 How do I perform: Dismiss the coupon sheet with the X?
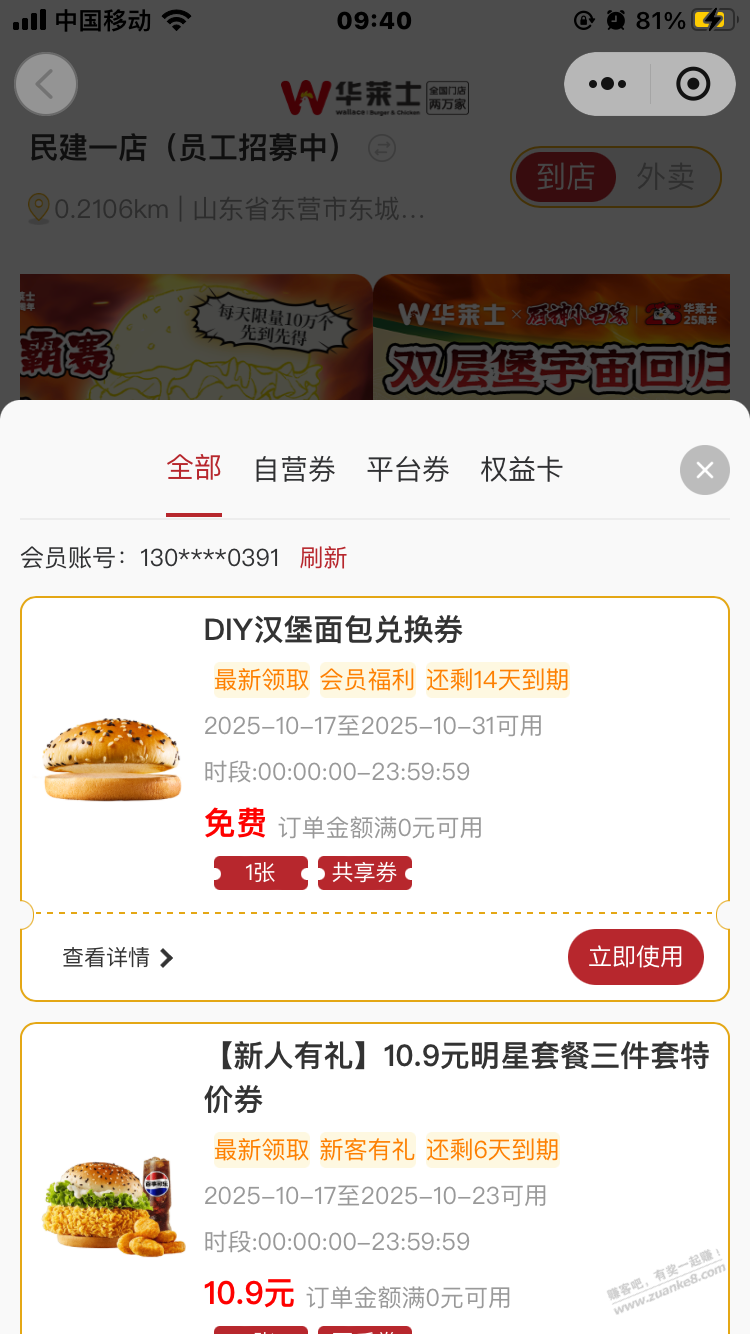[x=705, y=470]
